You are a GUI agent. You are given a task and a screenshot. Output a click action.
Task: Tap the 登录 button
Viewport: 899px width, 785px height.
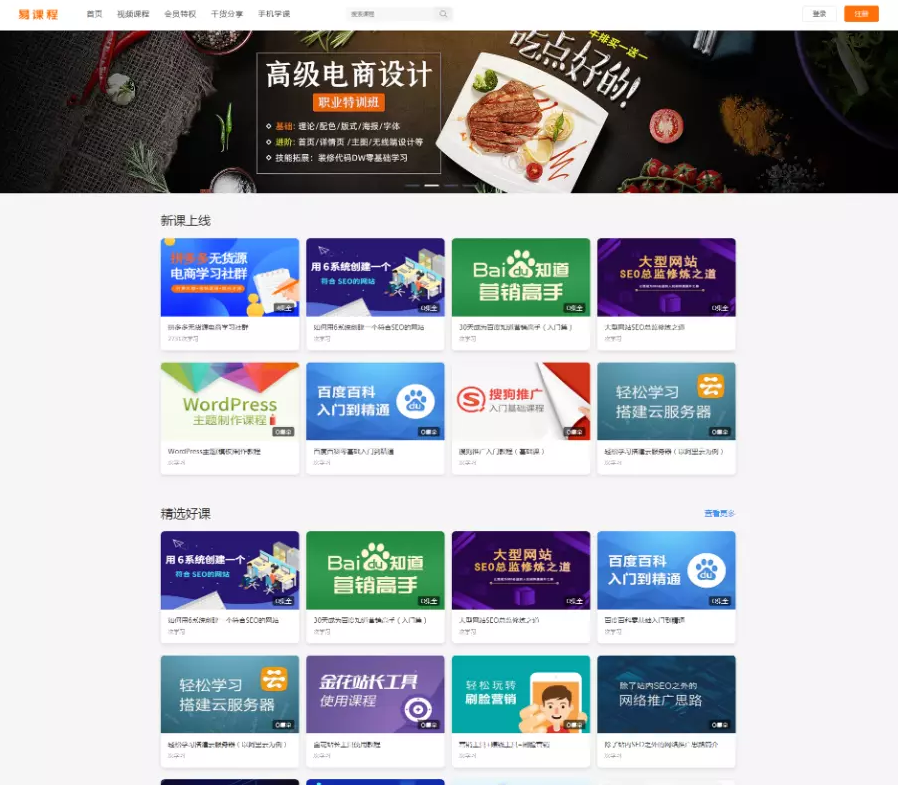tap(819, 14)
